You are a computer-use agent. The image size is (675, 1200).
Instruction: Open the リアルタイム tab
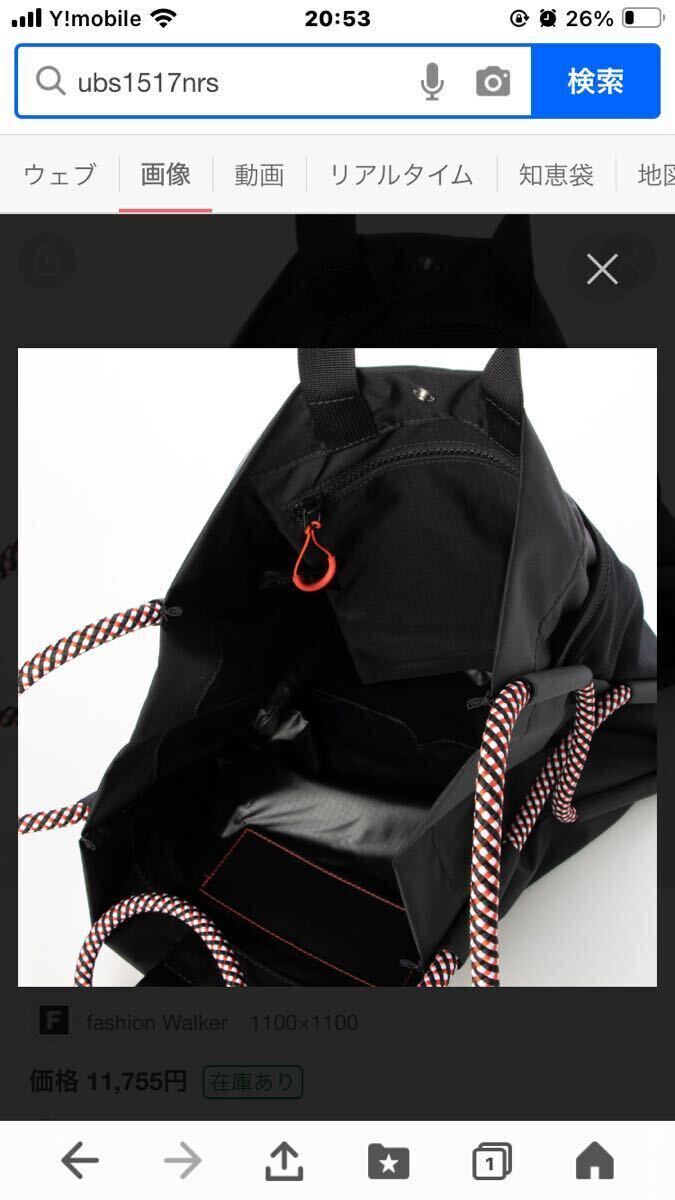[401, 175]
